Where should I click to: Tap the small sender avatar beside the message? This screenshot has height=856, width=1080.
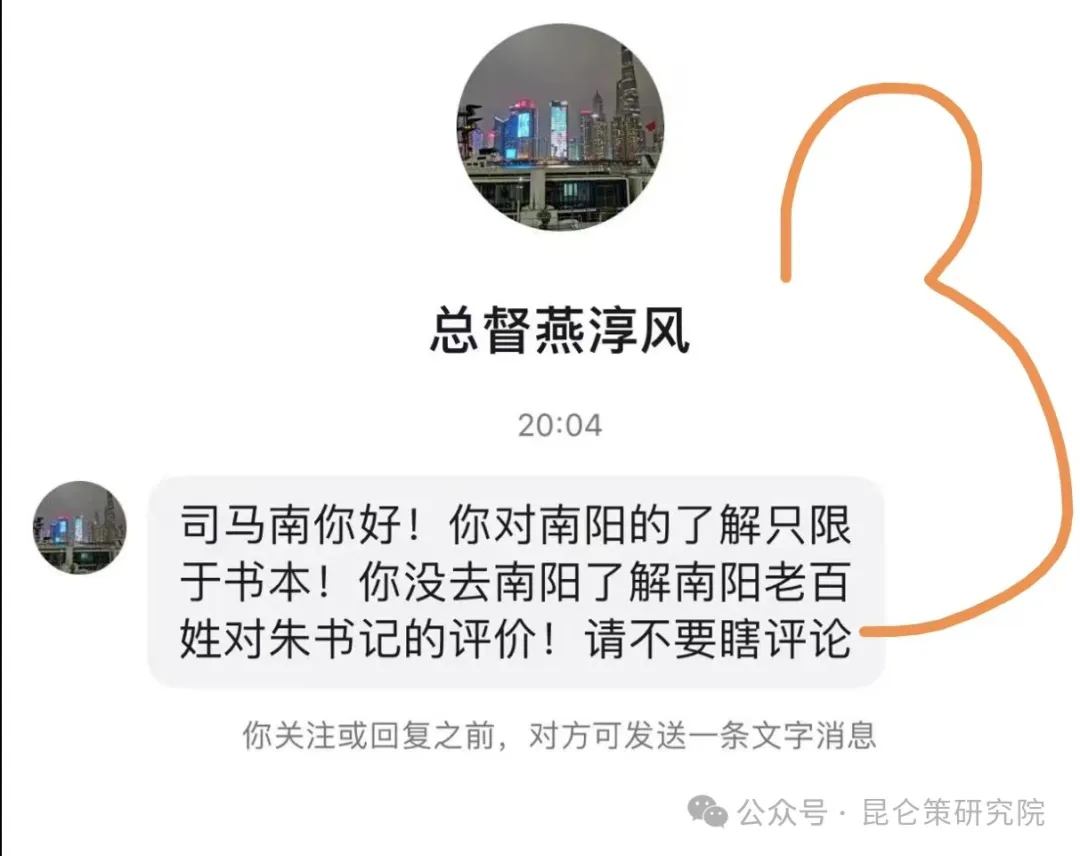(80, 527)
